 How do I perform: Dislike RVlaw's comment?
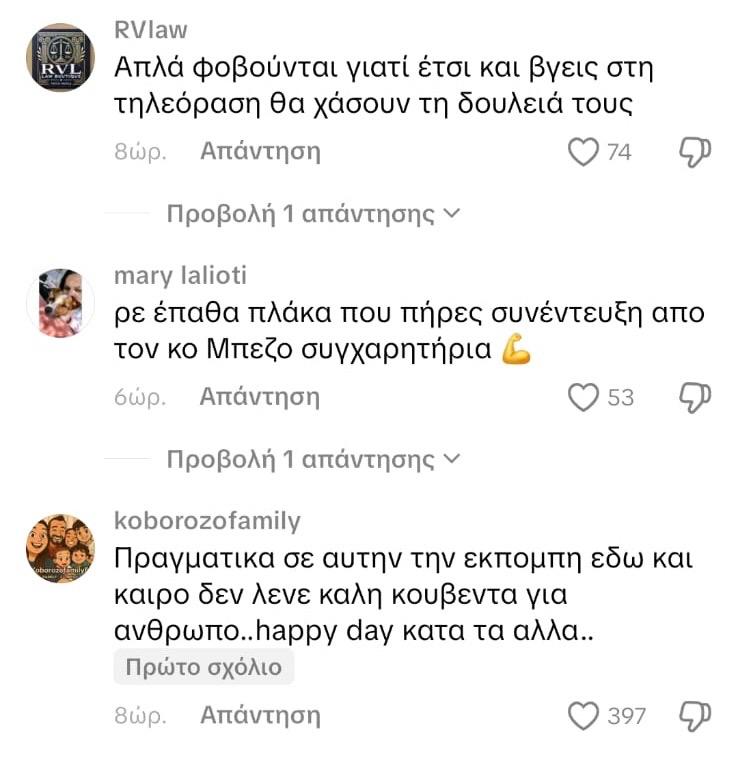coord(695,152)
